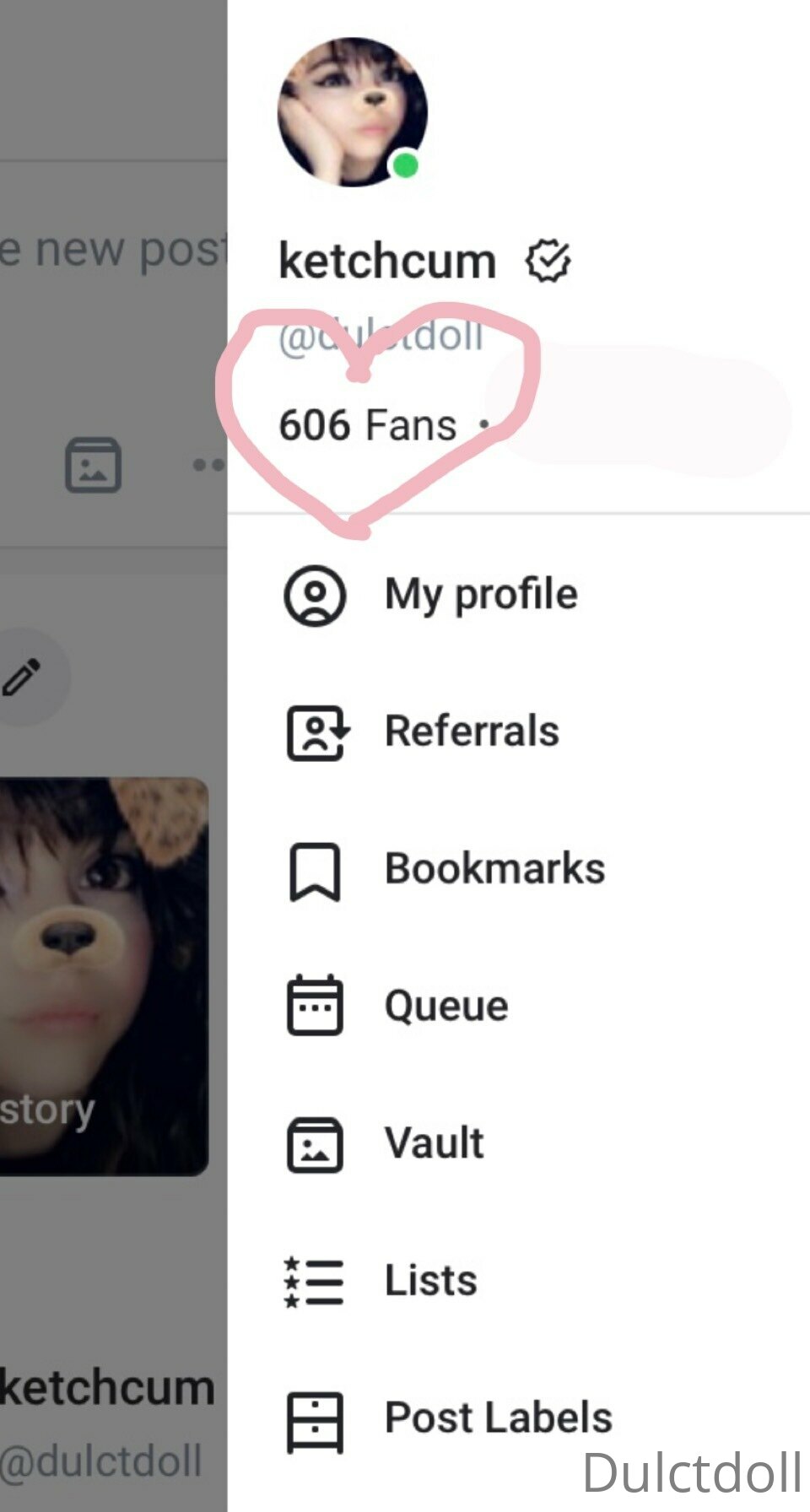Tap the ketchcum profile avatar
The image size is (810, 1512).
click(353, 111)
